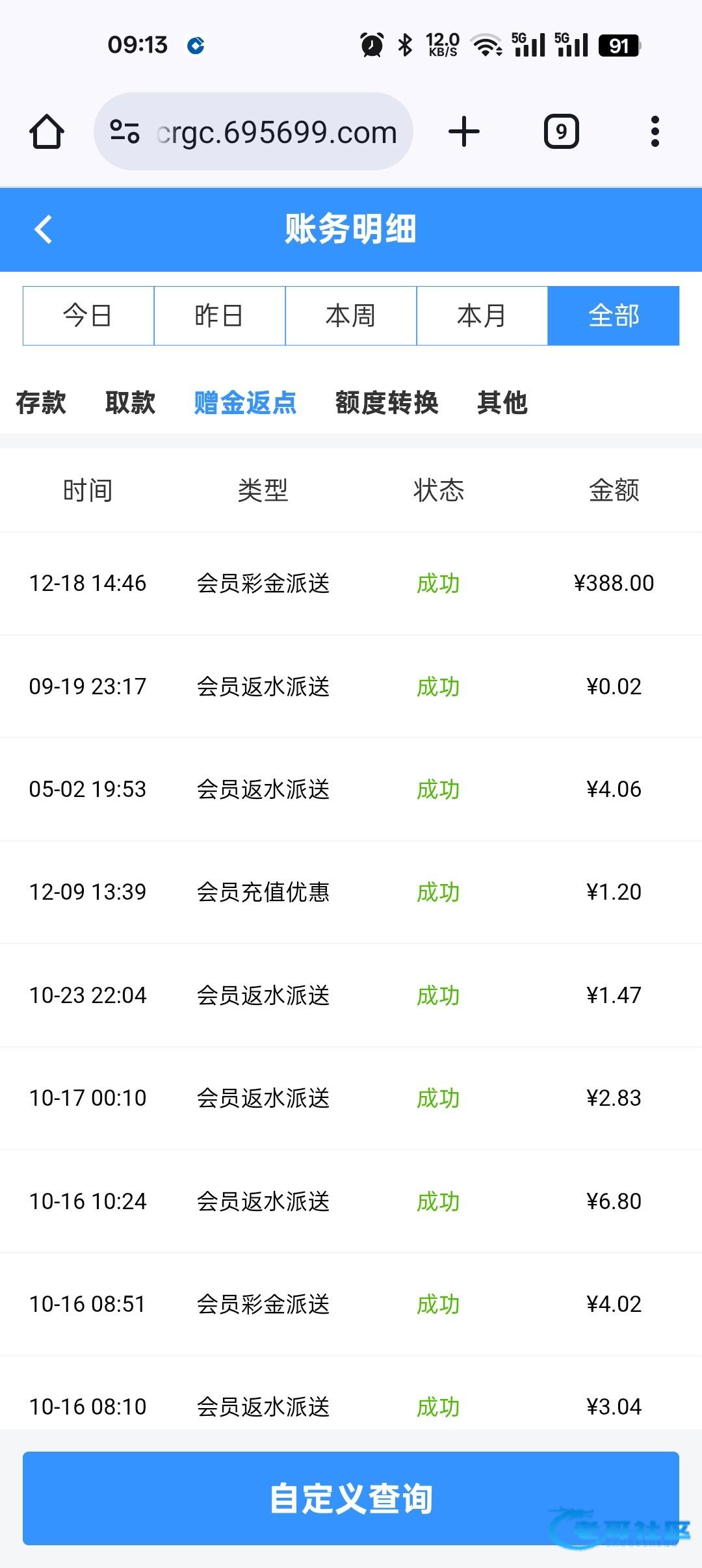Switch to the 其他 category
This screenshot has height=1568, width=702.
[502, 402]
